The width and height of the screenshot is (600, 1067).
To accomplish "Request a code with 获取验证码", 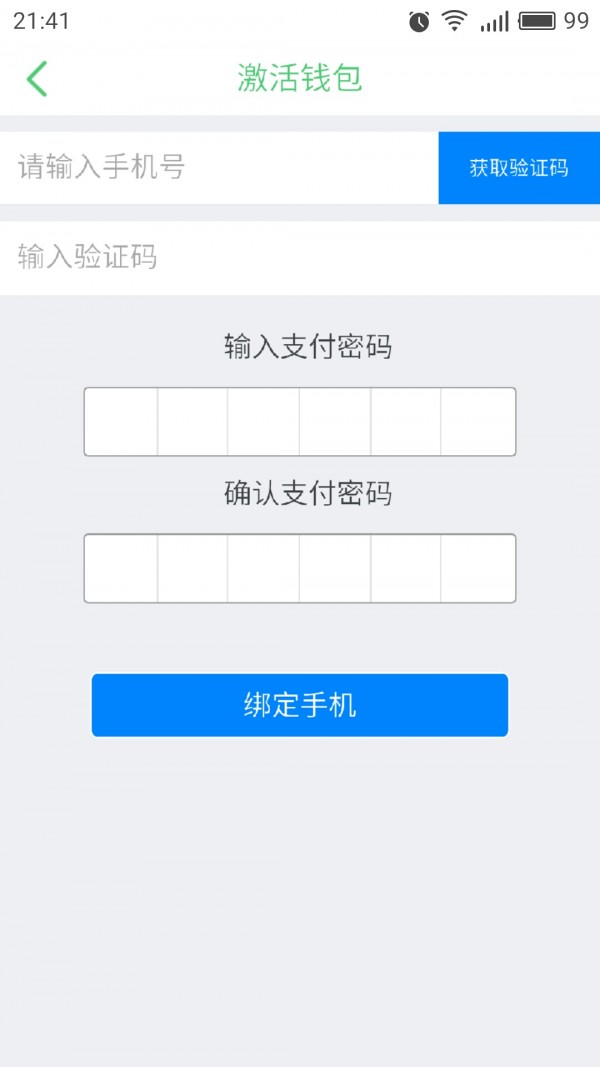I will click(x=519, y=168).
